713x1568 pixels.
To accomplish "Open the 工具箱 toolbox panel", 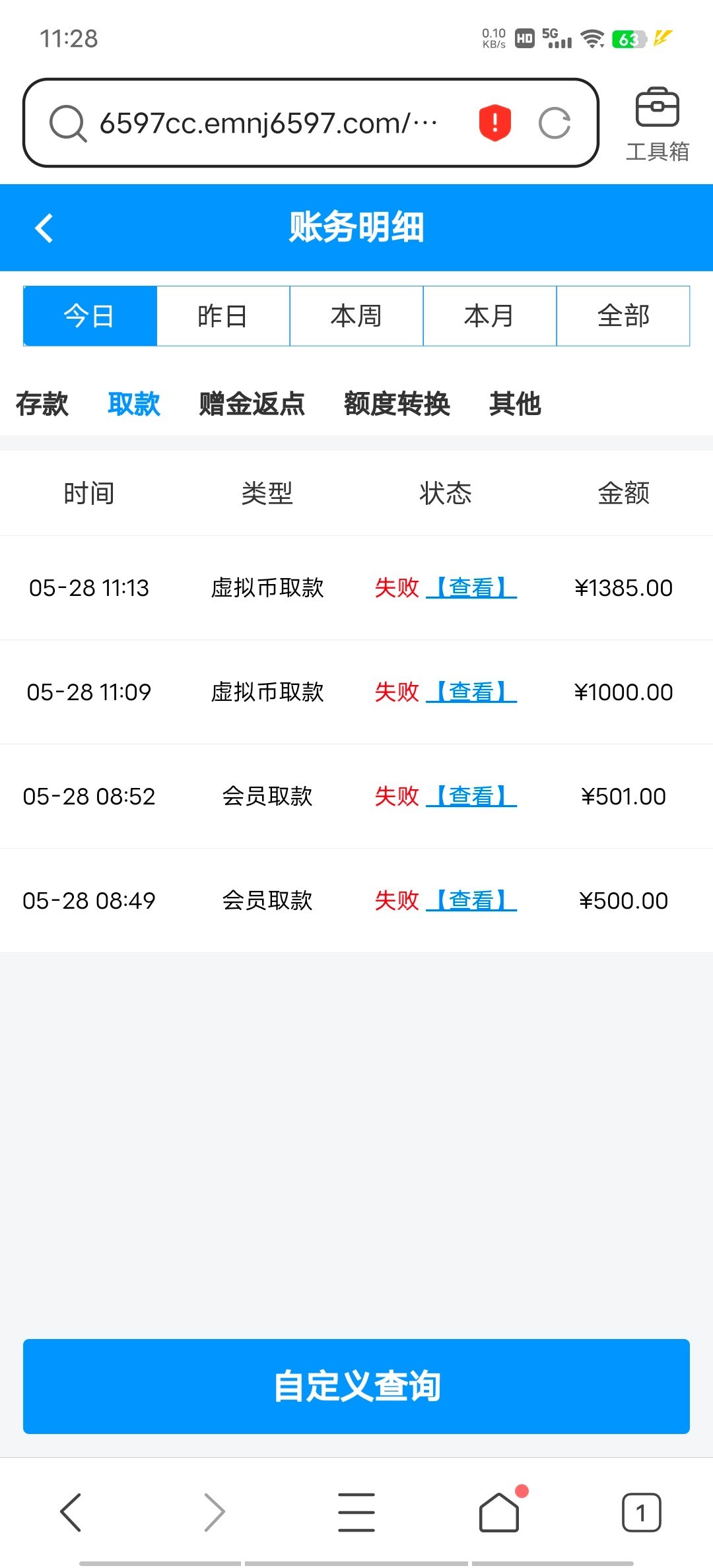I will (658, 122).
